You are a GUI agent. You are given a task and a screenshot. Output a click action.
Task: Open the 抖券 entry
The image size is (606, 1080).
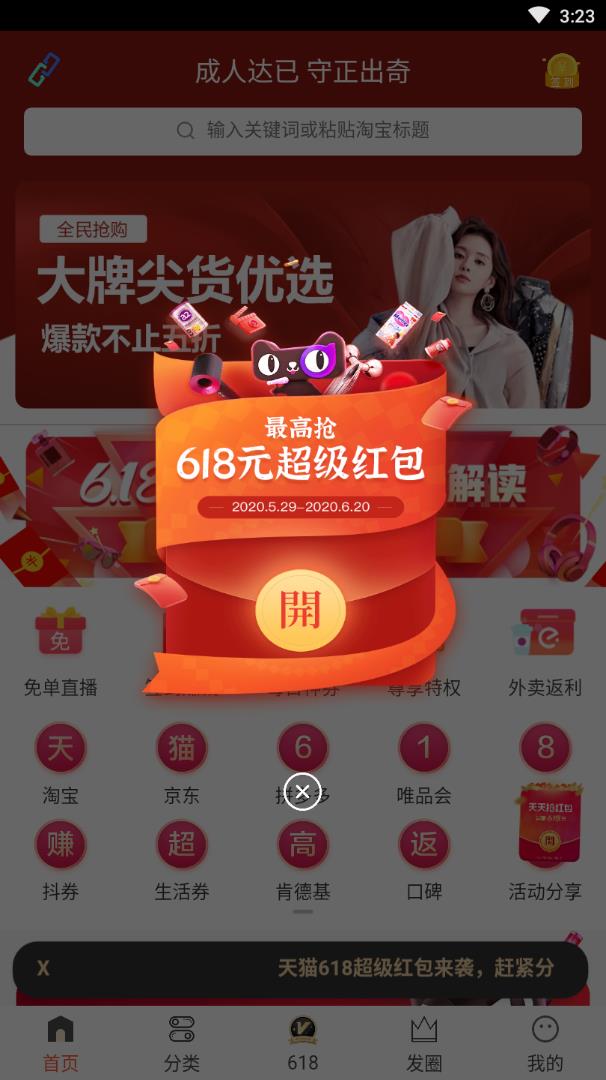coord(60,859)
